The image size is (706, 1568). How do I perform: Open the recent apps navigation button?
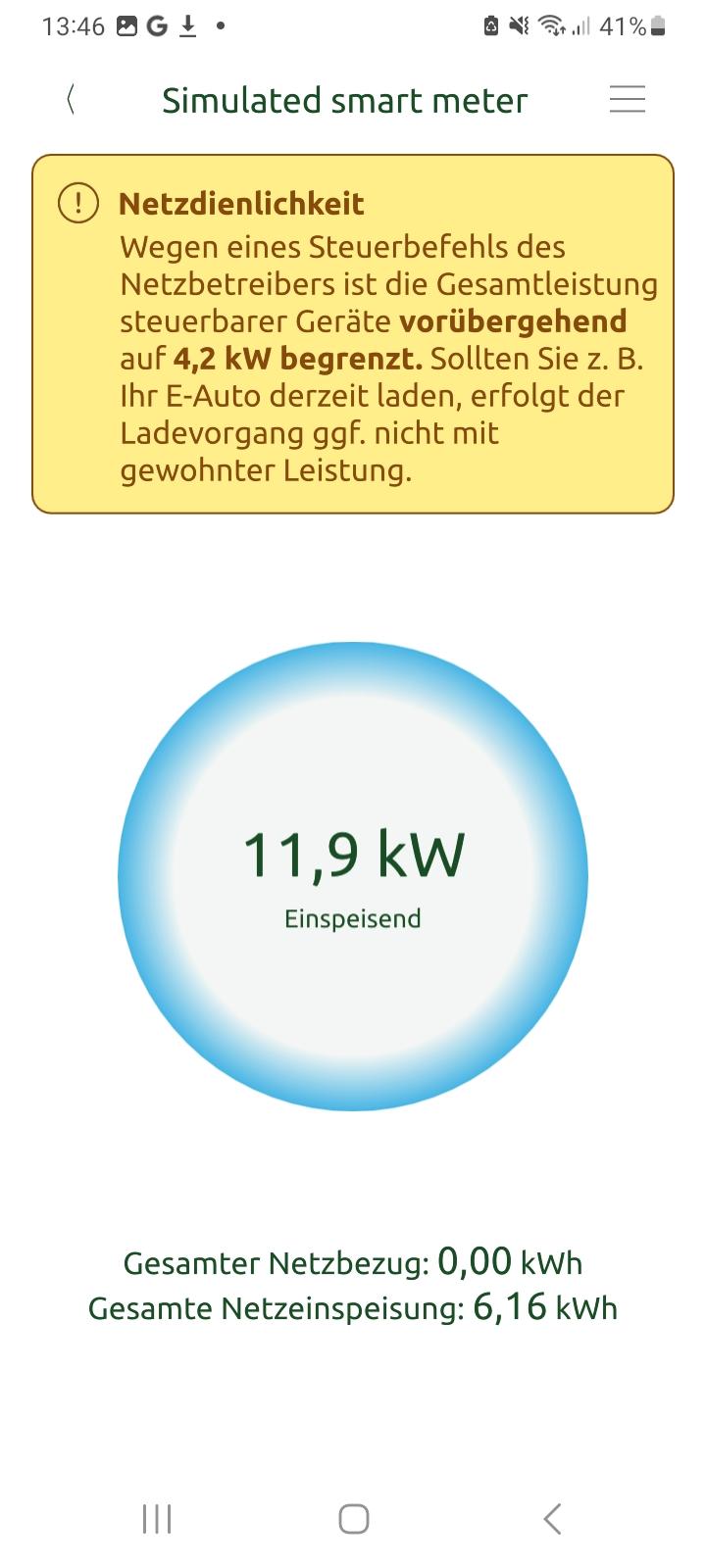coord(155,1520)
